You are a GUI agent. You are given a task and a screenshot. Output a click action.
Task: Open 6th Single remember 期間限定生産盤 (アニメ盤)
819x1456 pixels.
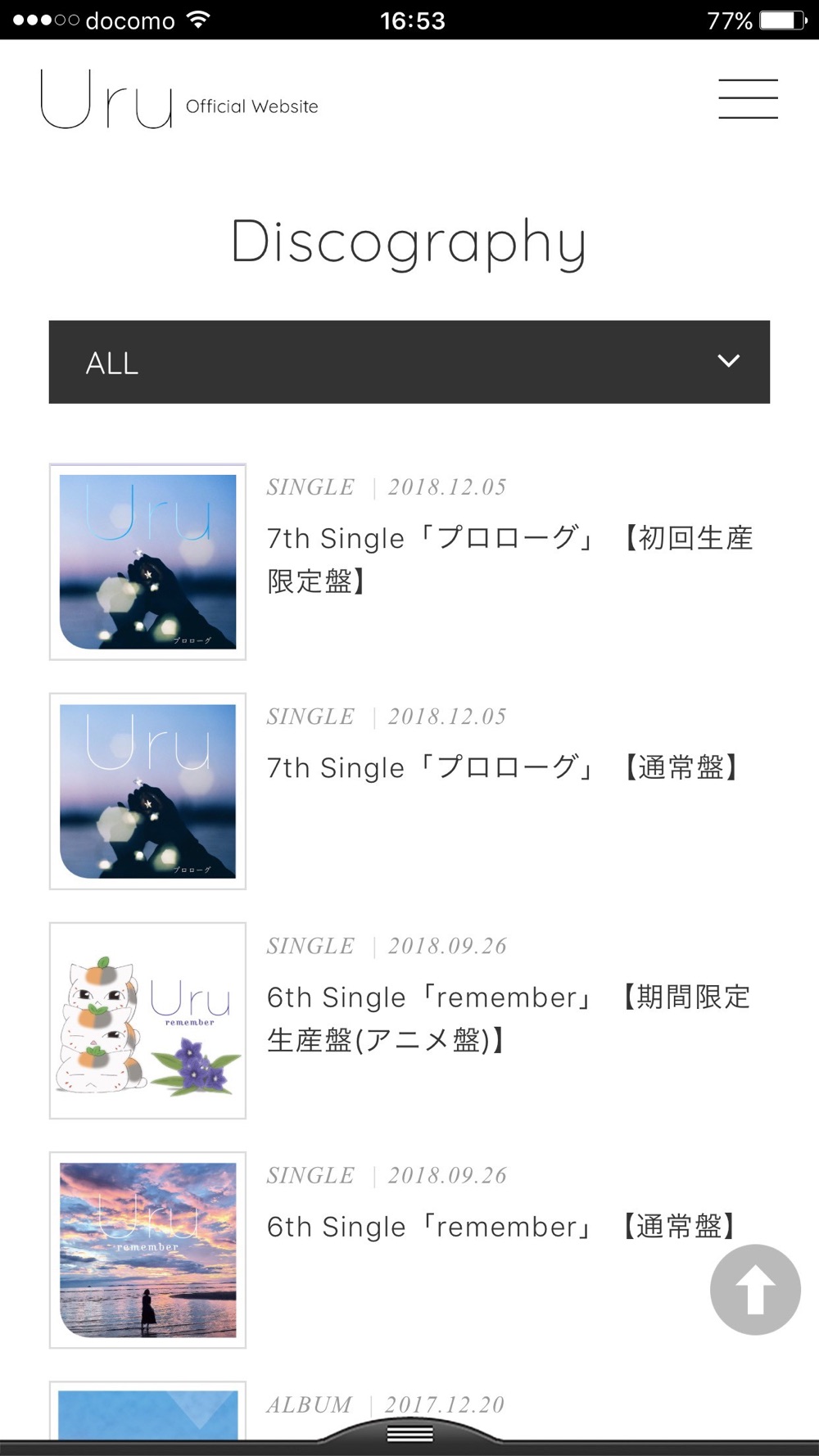(x=508, y=1018)
